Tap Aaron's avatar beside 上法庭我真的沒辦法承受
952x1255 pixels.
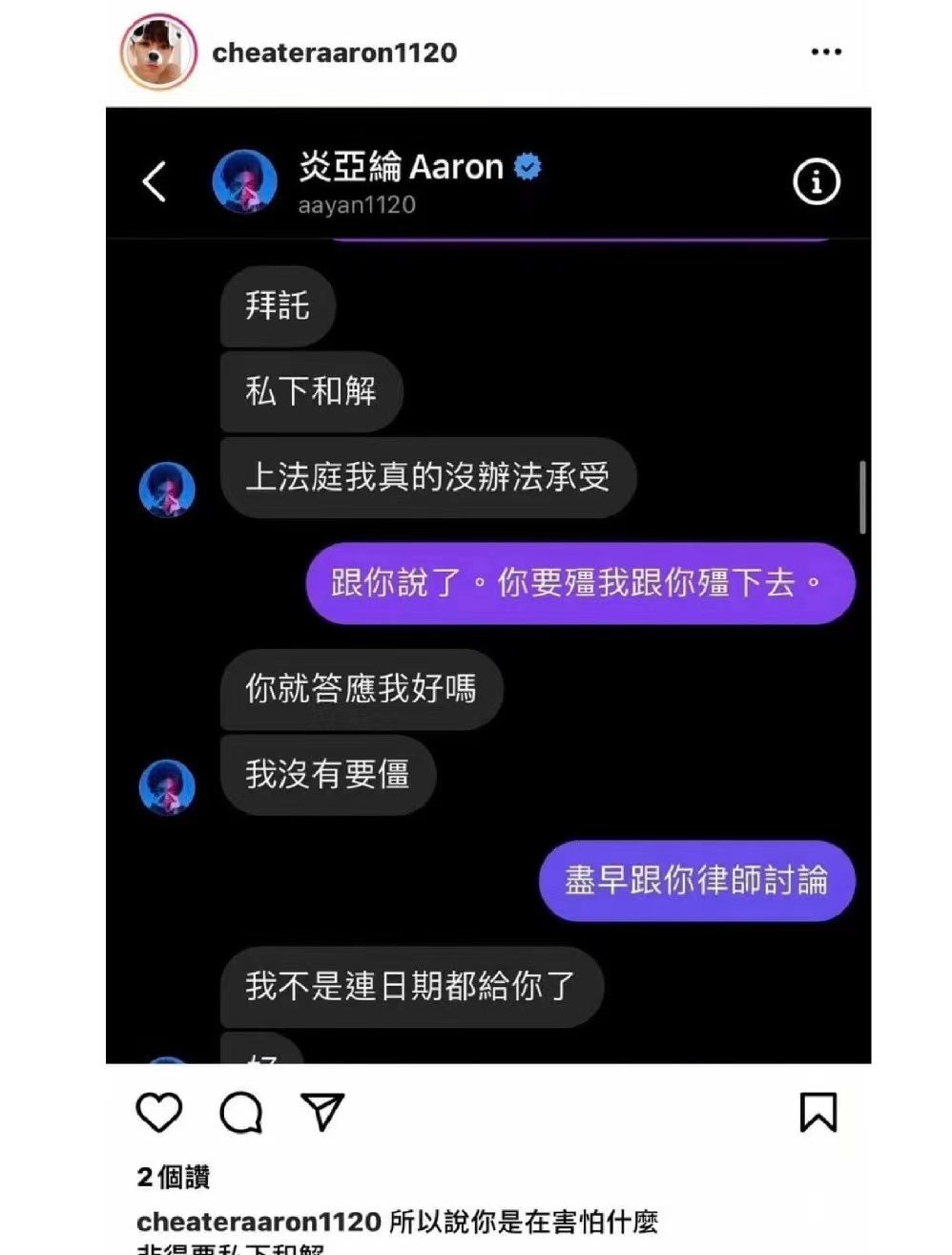pyautogui.click(x=168, y=490)
